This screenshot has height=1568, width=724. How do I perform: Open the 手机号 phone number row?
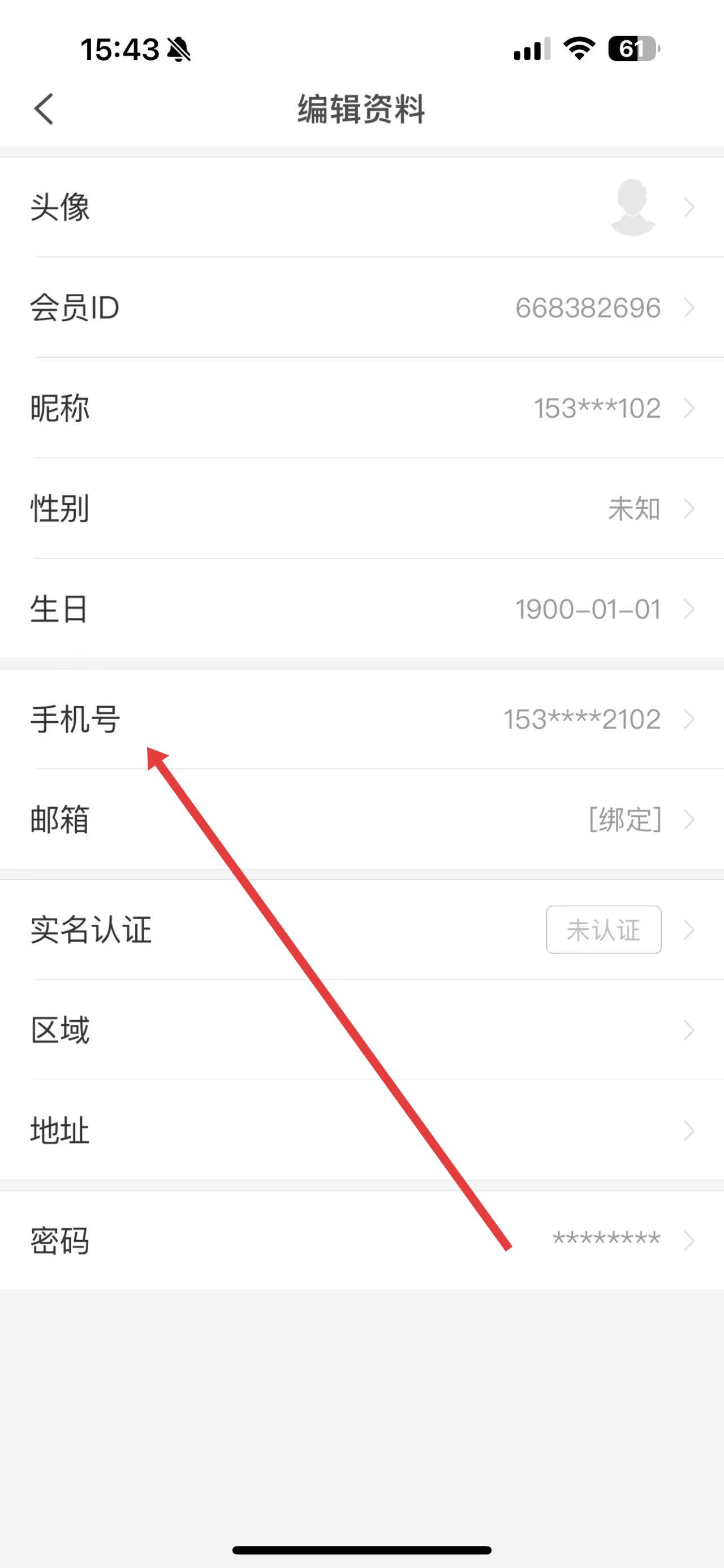point(361,719)
